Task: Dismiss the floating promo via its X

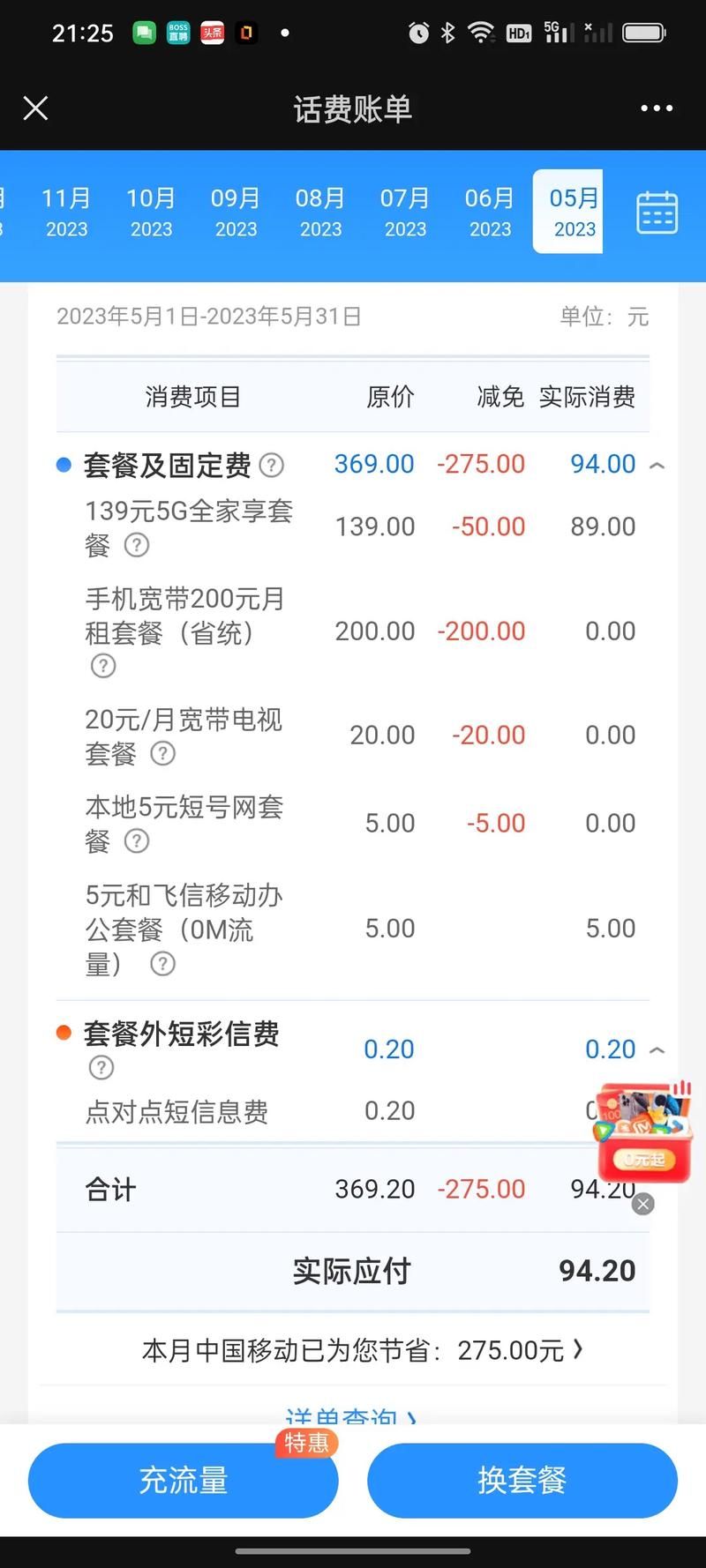Action: click(642, 1203)
